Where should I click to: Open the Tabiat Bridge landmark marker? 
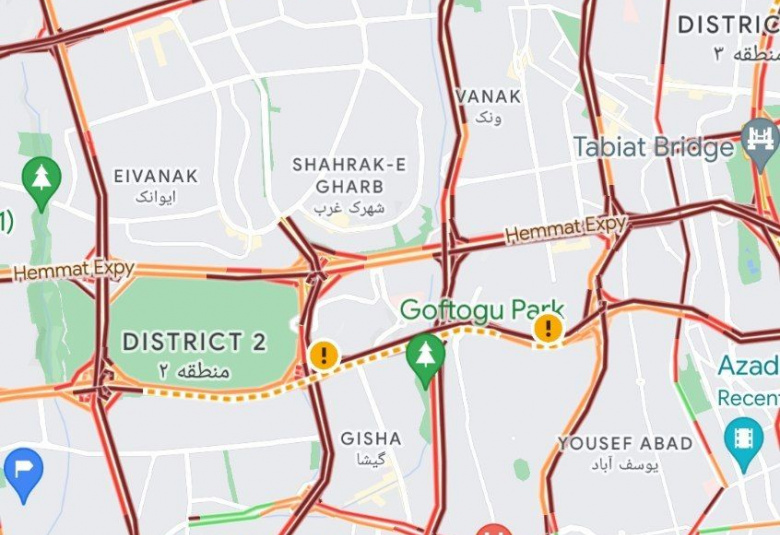click(761, 138)
